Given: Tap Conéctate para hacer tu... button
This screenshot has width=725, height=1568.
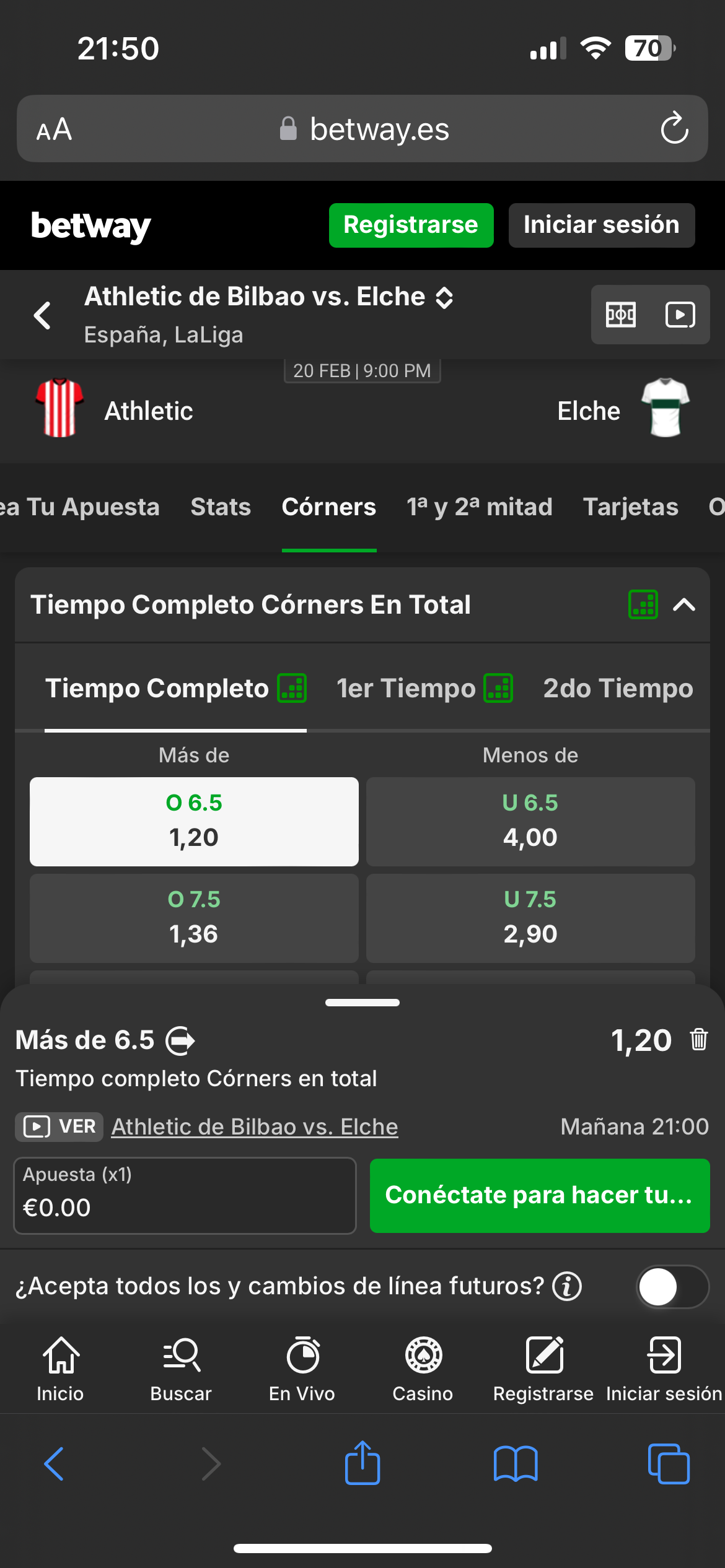Looking at the screenshot, I should [x=539, y=1195].
